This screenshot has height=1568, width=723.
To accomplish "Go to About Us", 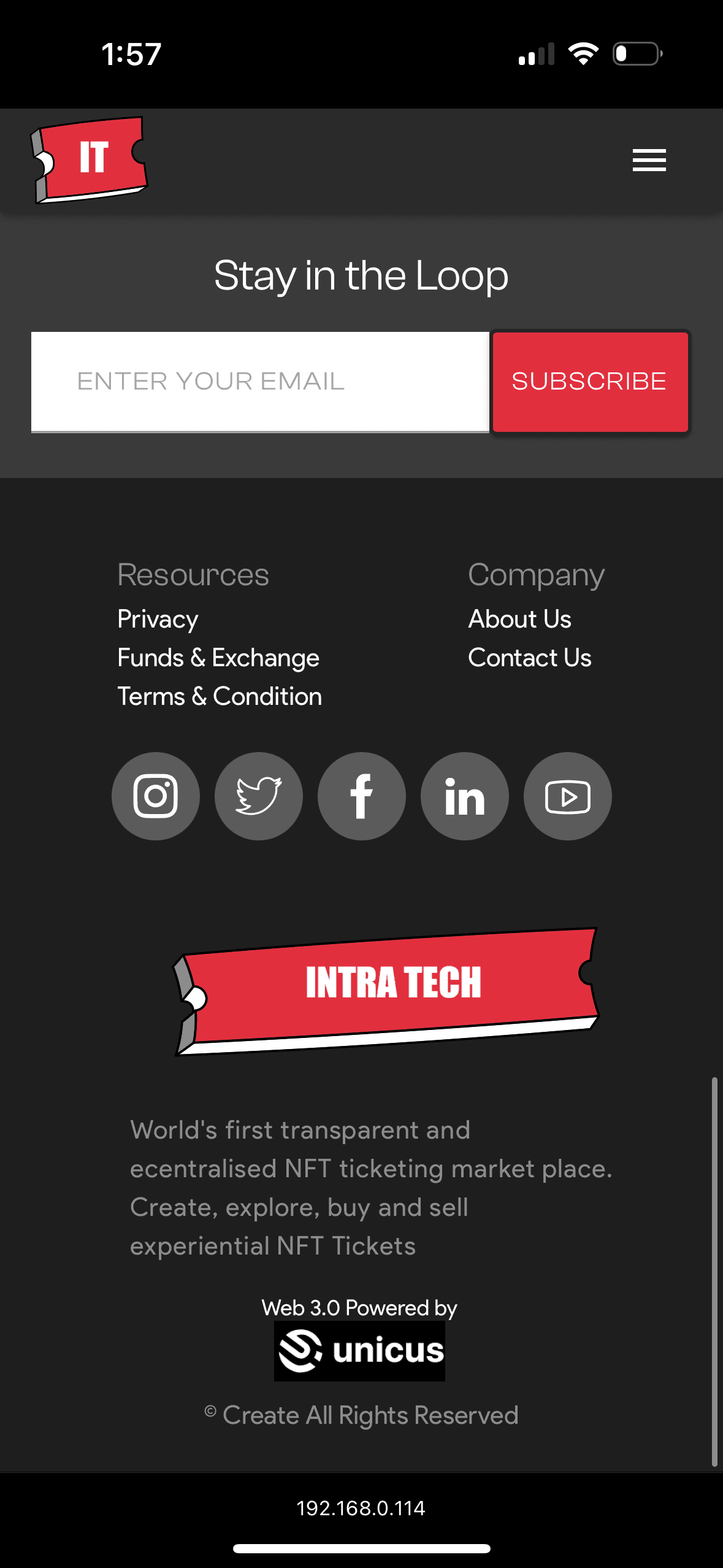I will [x=519, y=619].
